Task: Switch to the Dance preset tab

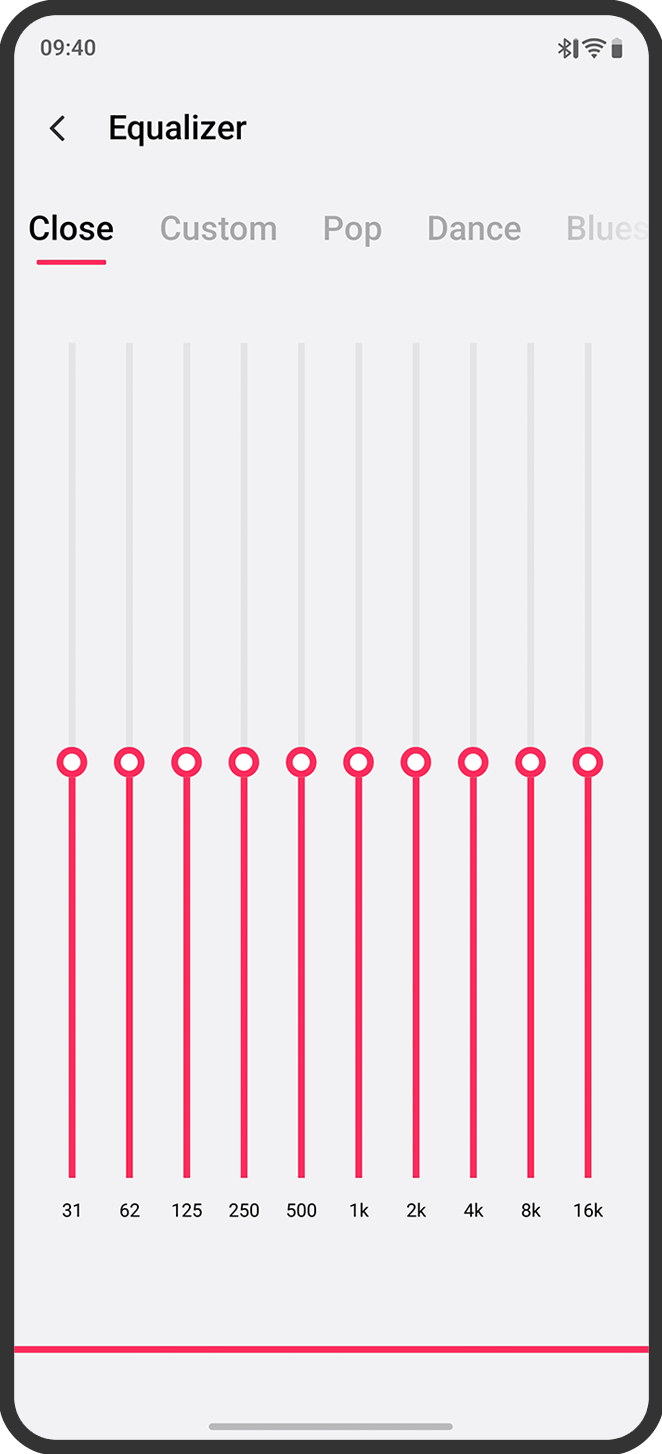Action: click(474, 229)
